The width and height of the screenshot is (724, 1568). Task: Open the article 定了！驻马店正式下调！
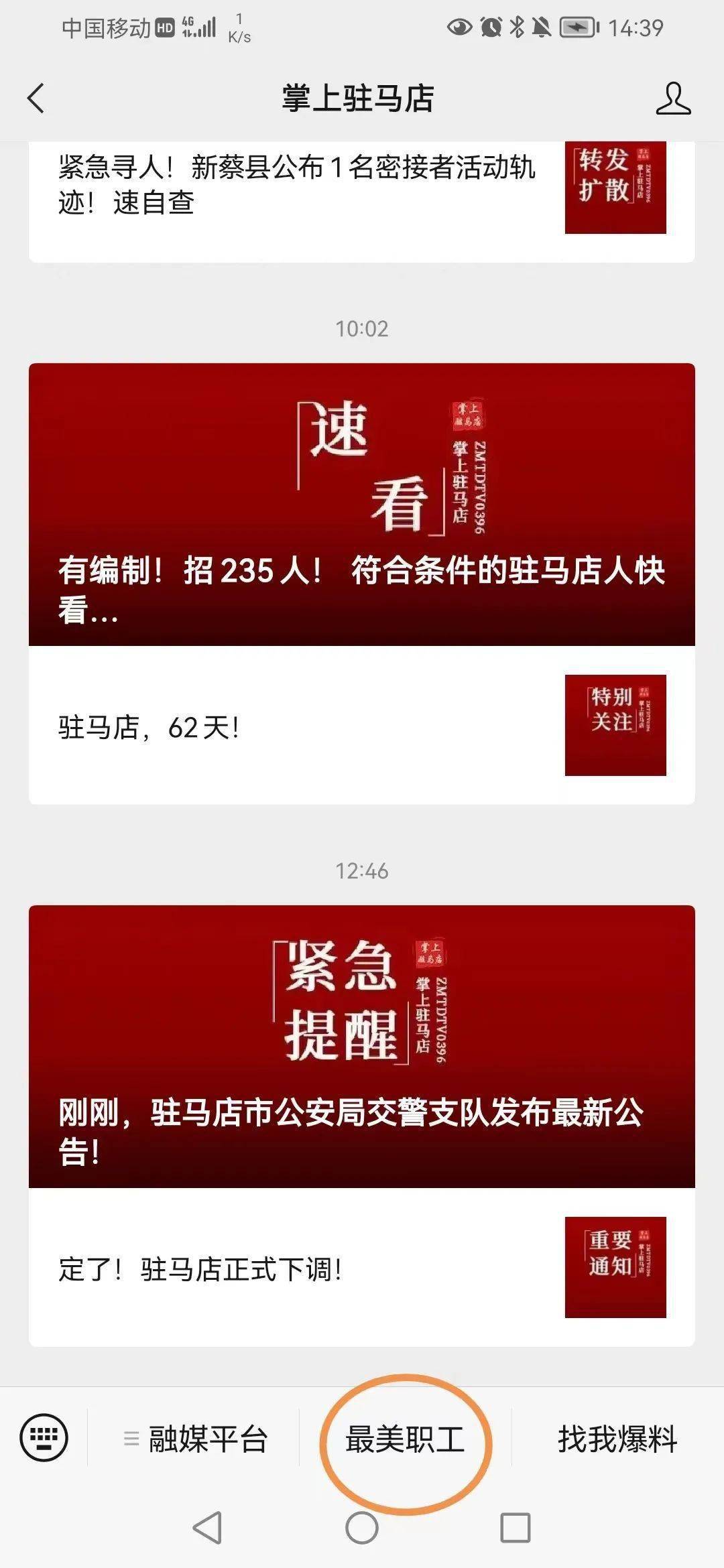click(x=362, y=1267)
